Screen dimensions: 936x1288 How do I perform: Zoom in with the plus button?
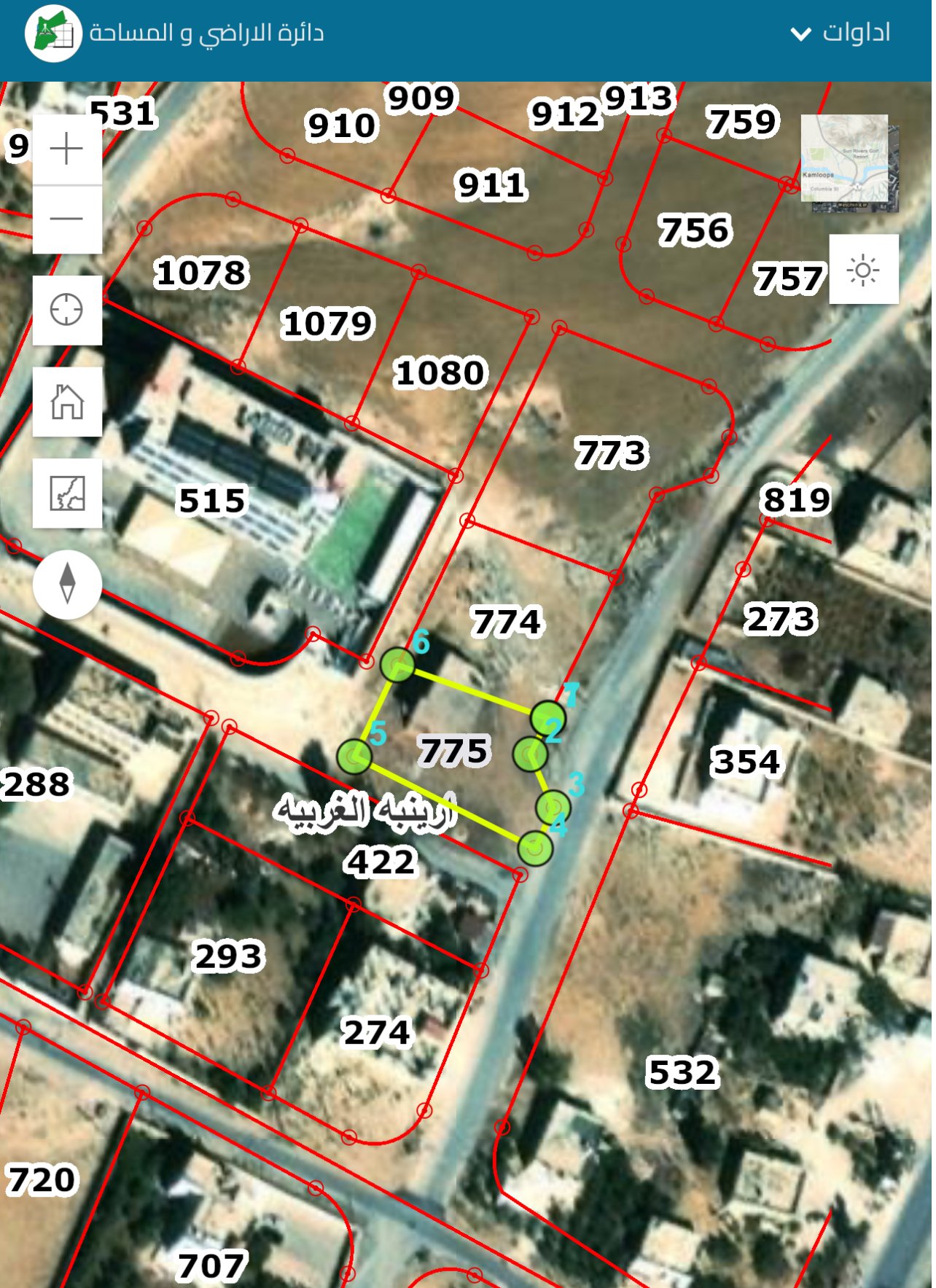tap(67, 149)
